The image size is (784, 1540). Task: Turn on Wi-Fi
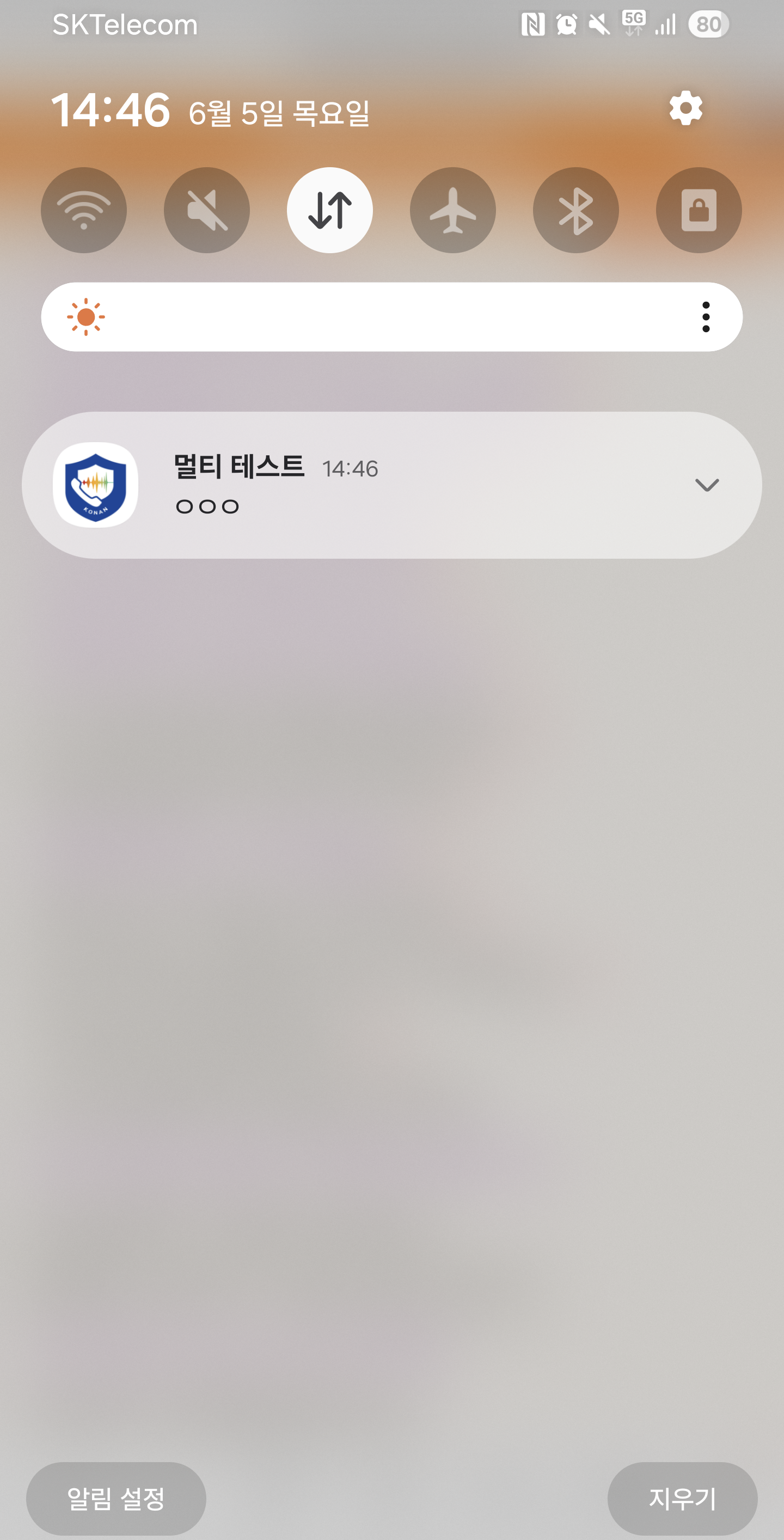pos(84,210)
